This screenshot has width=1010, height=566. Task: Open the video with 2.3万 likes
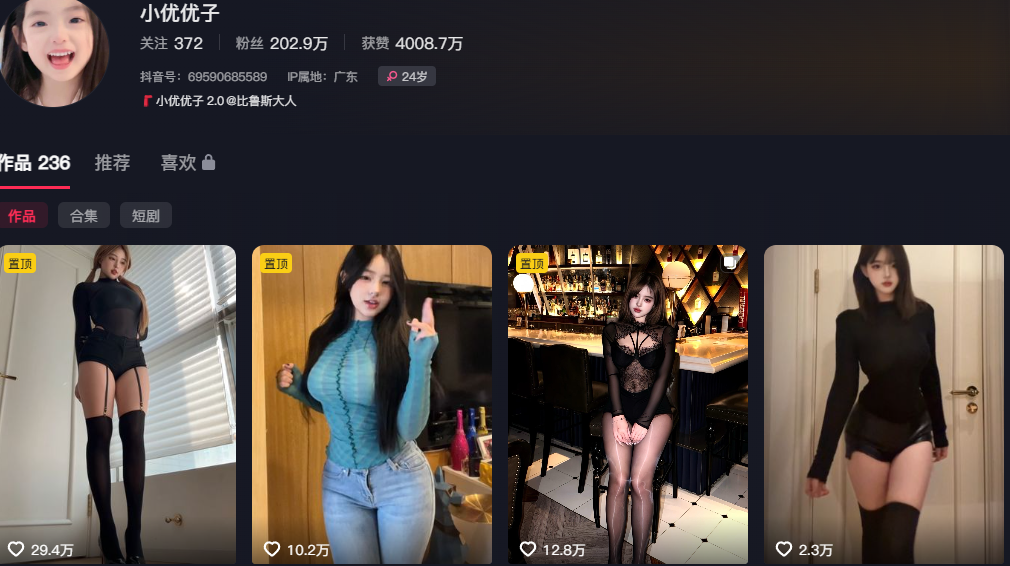[884, 400]
